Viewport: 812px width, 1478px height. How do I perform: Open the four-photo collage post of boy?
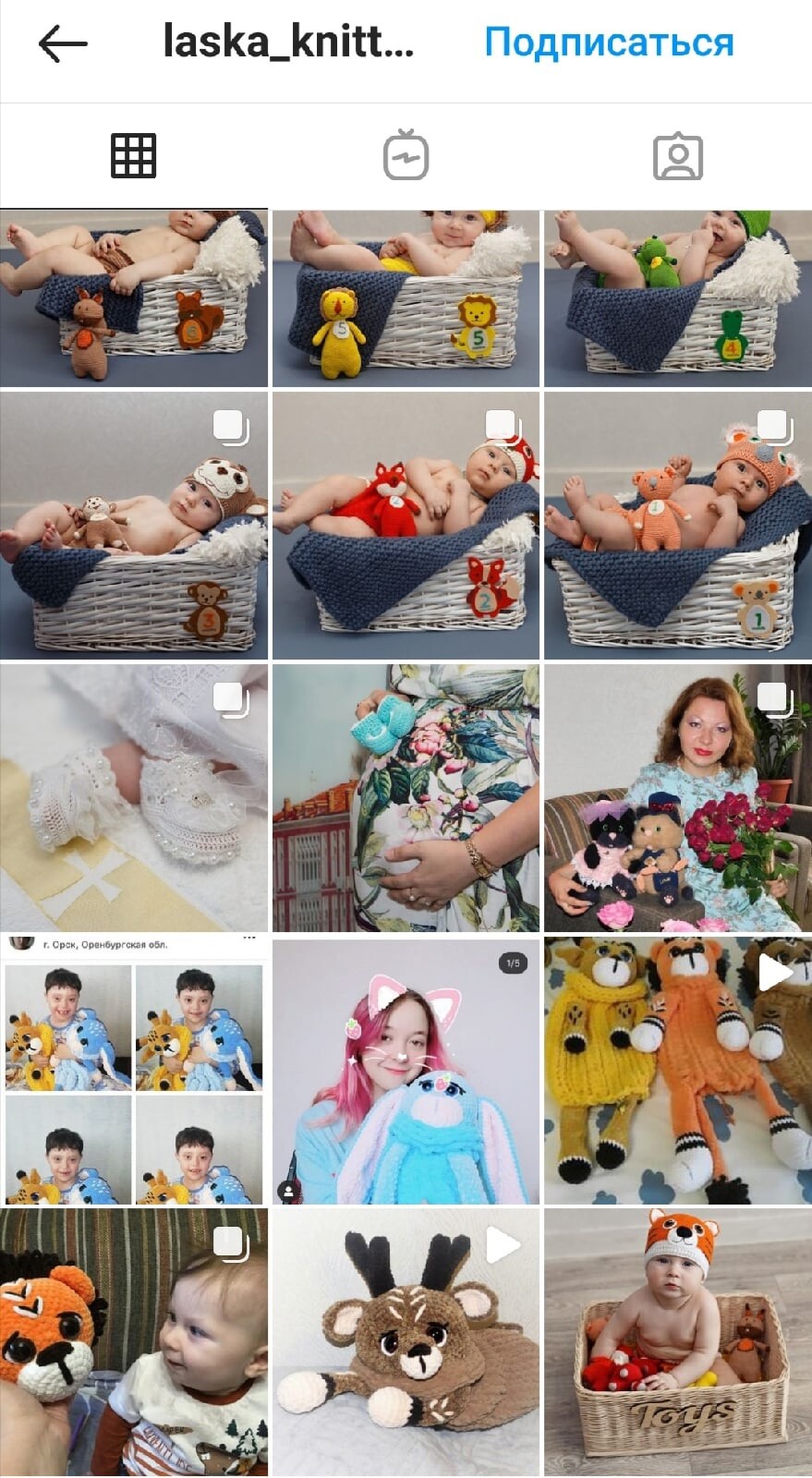(x=134, y=1070)
